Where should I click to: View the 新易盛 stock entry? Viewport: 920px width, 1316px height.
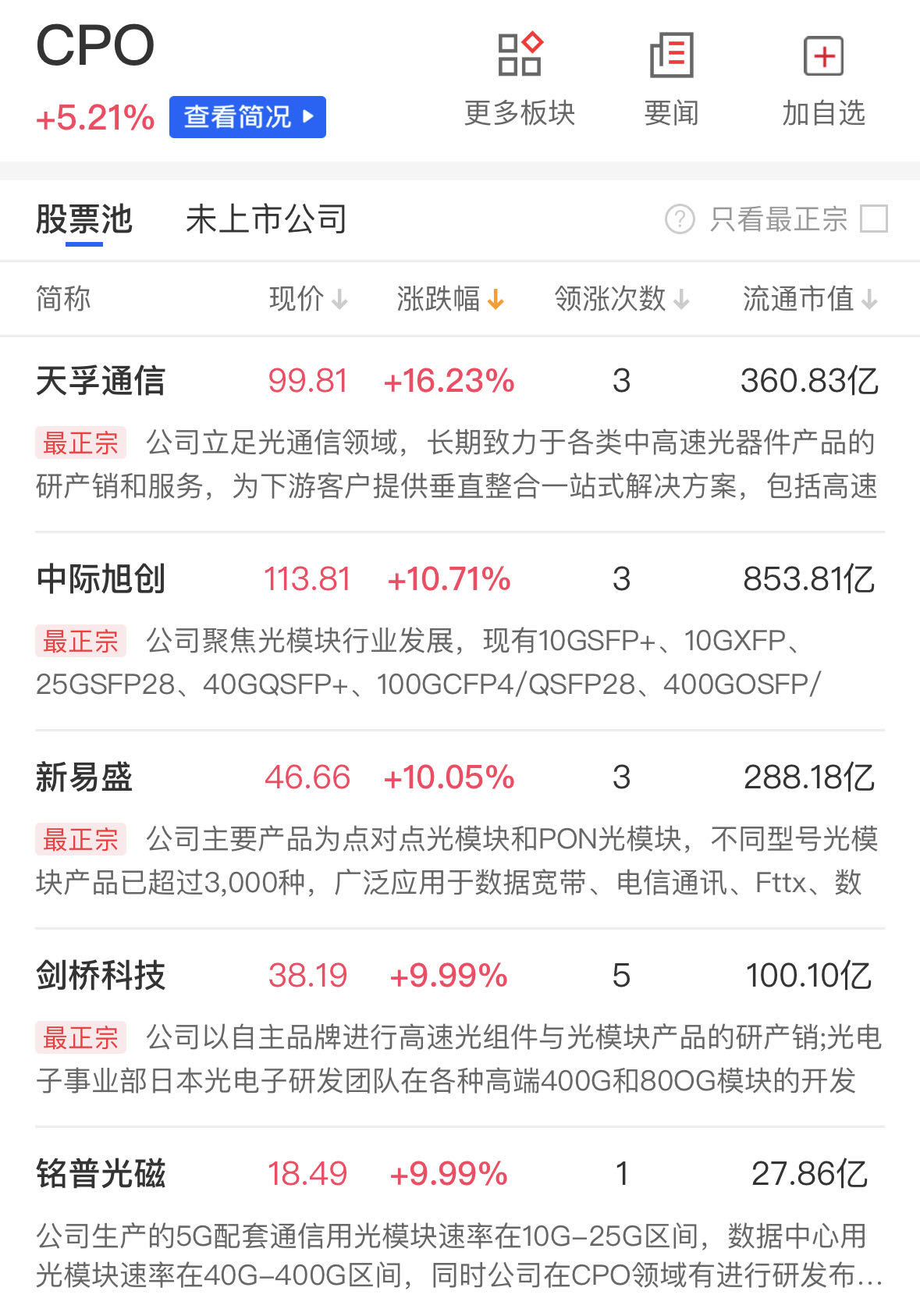pos(84,778)
